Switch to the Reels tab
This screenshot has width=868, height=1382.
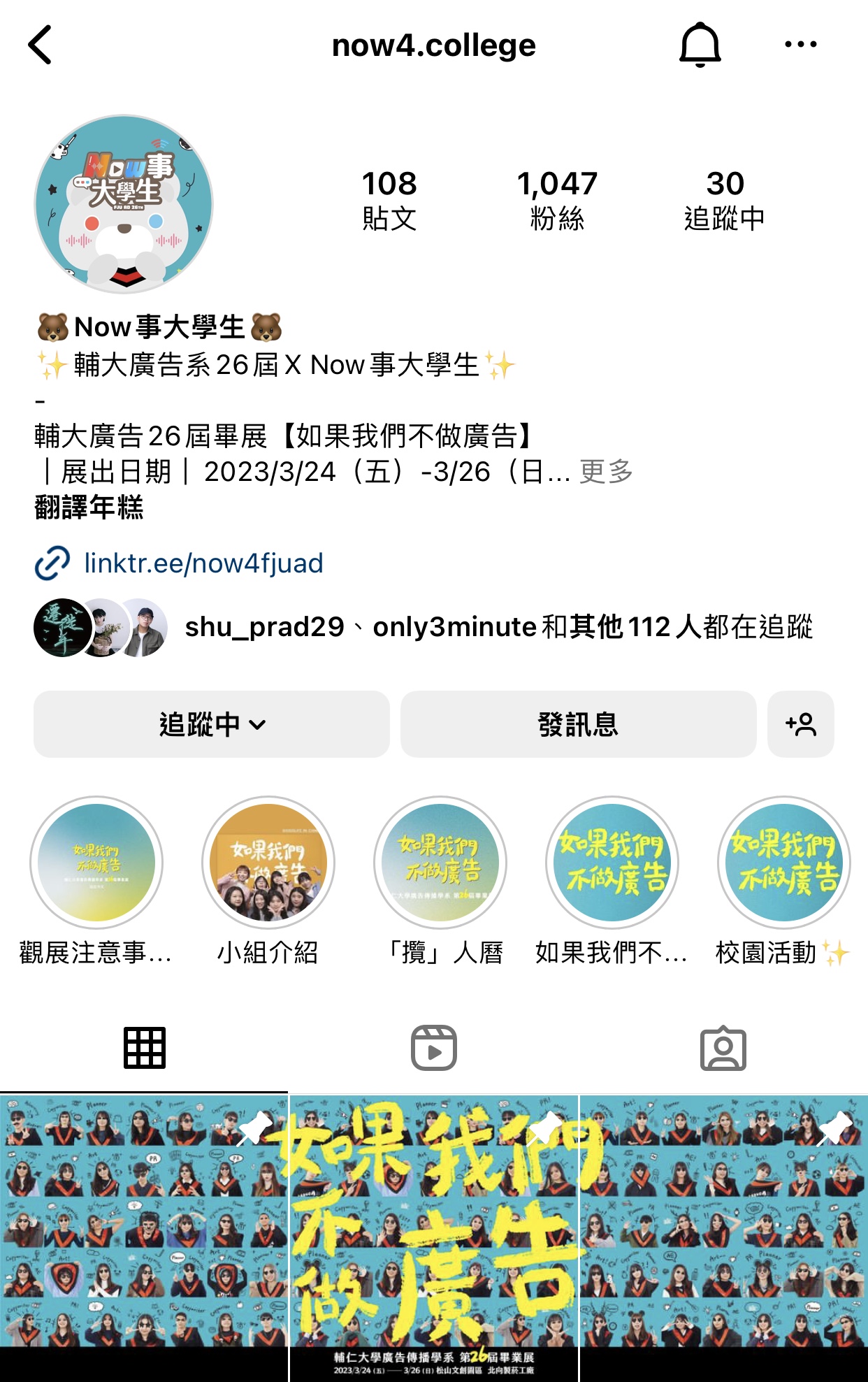433,1048
